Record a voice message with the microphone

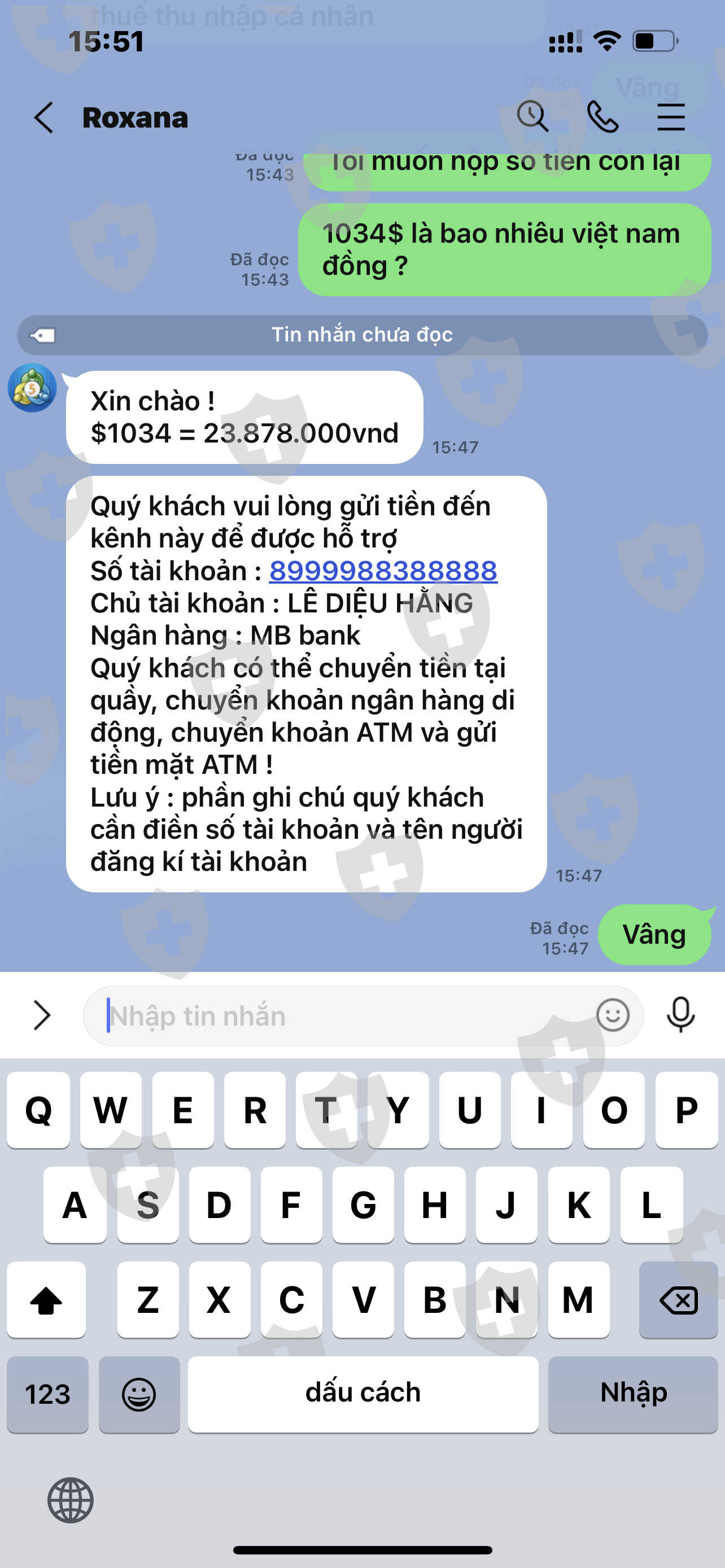pyautogui.click(x=680, y=1015)
